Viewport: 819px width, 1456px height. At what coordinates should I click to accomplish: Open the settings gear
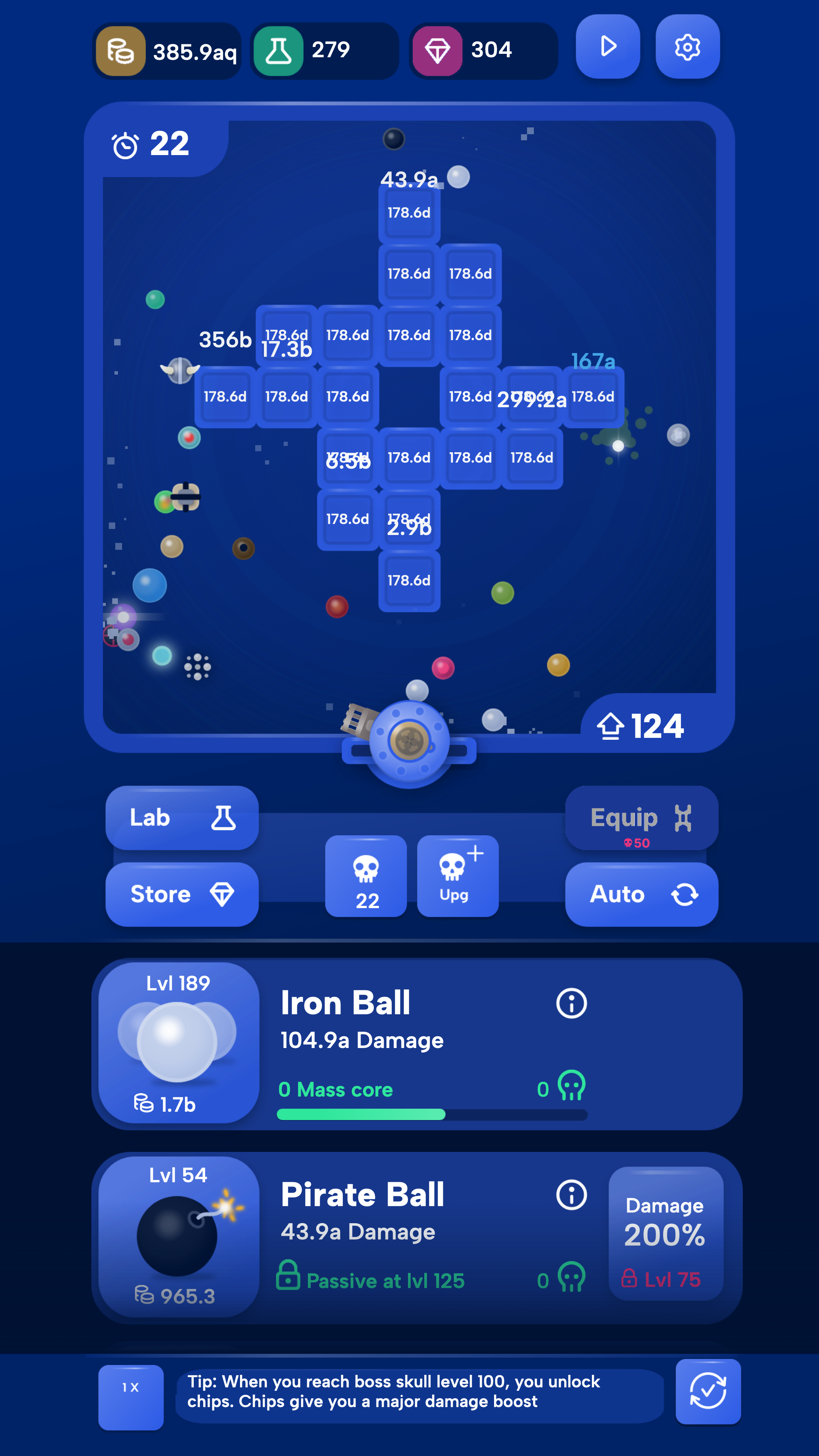click(x=687, y=47)
